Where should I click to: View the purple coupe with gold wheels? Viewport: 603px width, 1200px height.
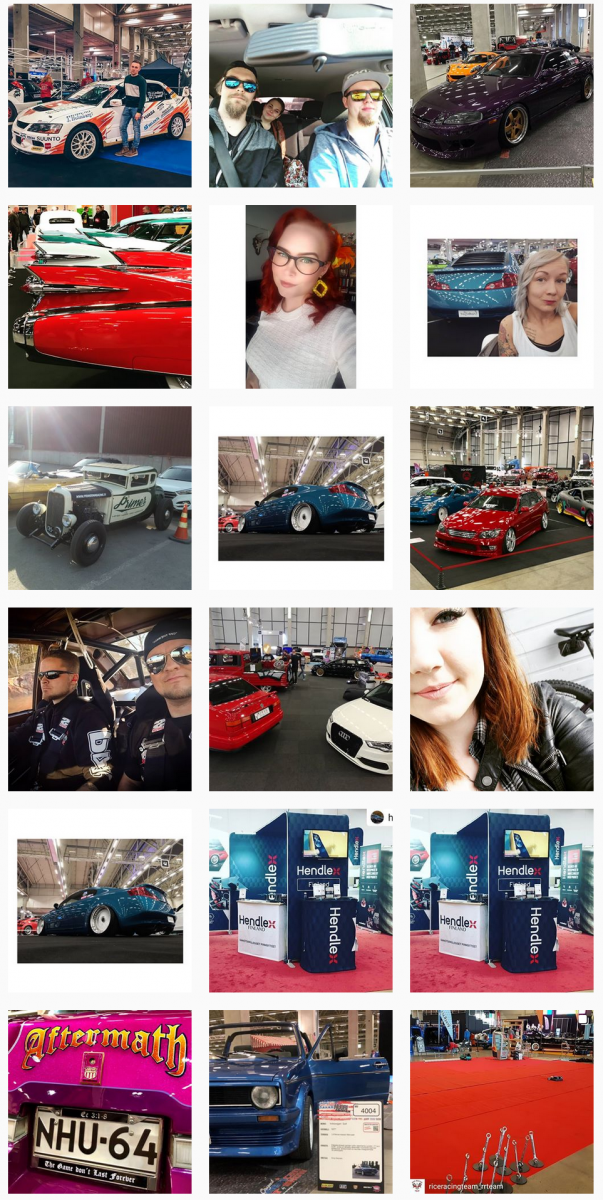[x=501, y=96]
